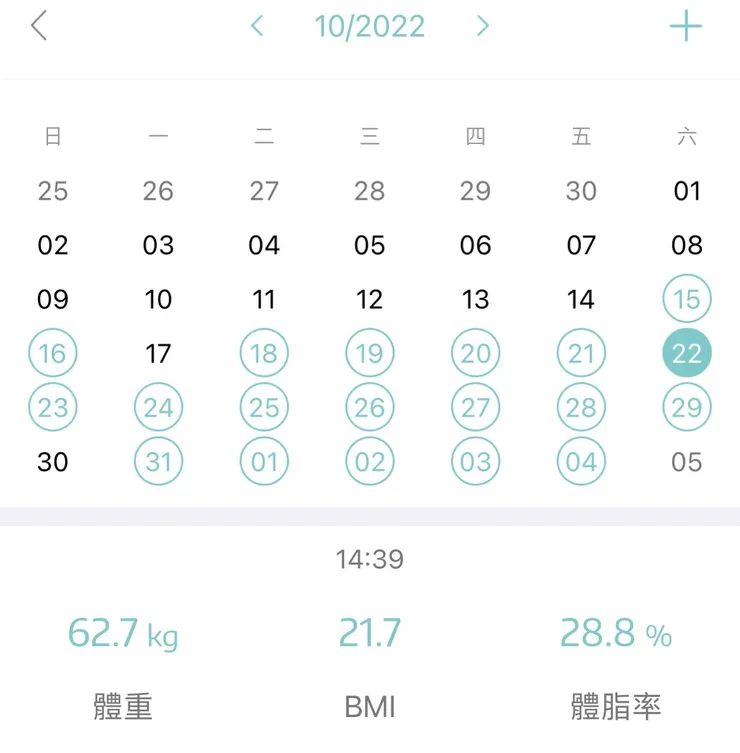Select the highlighted date 22
The height and width of the screenshot is (753, 740).
coord(686,353)
